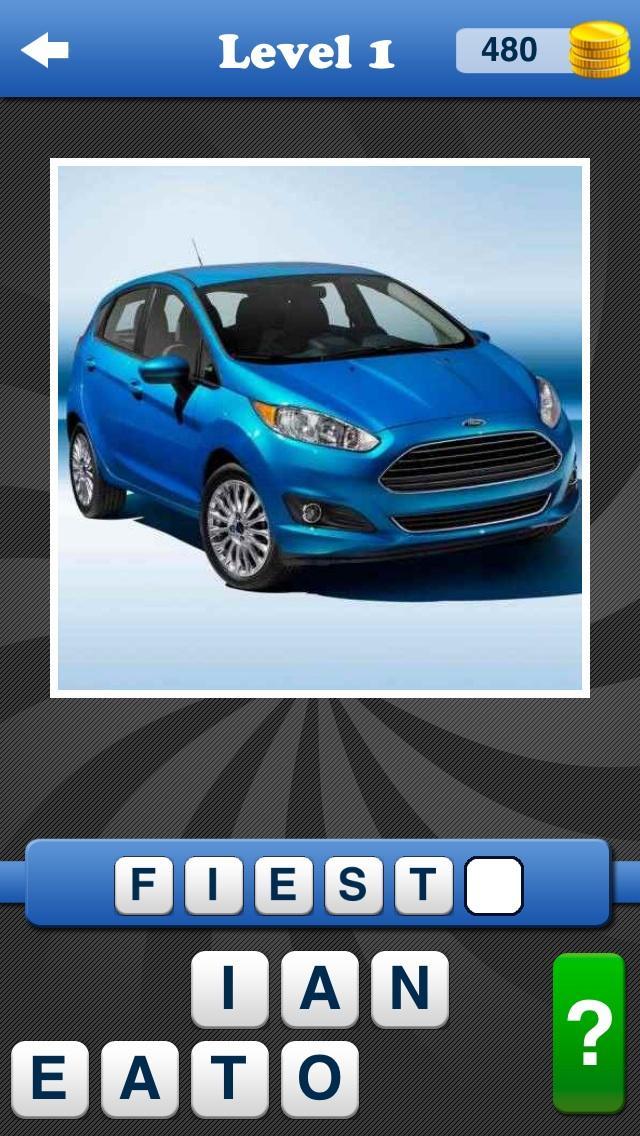Tap the empty last answer slot
640x1136 pixels.
pyautogui.click(x=494, y=886)
